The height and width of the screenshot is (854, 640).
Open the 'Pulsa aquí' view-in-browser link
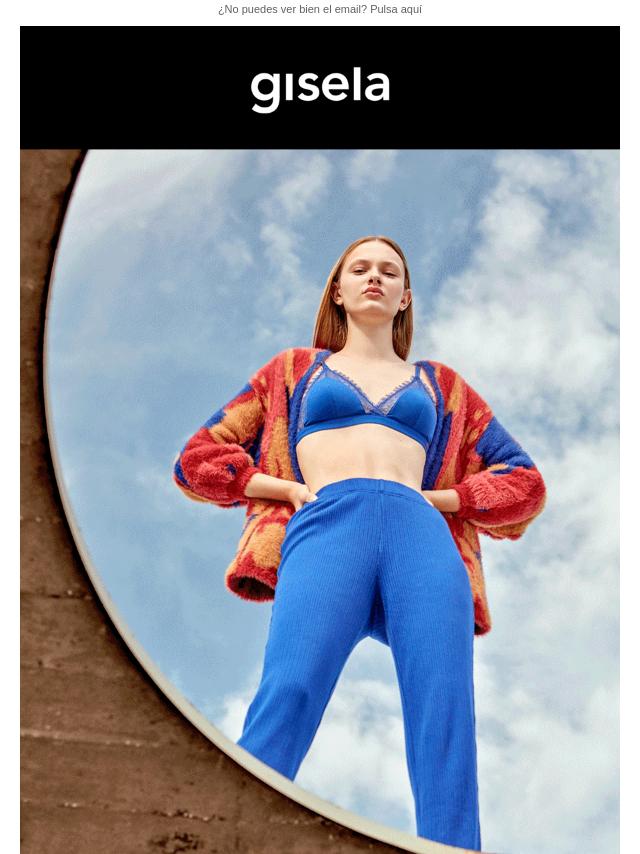coord(395,9)
